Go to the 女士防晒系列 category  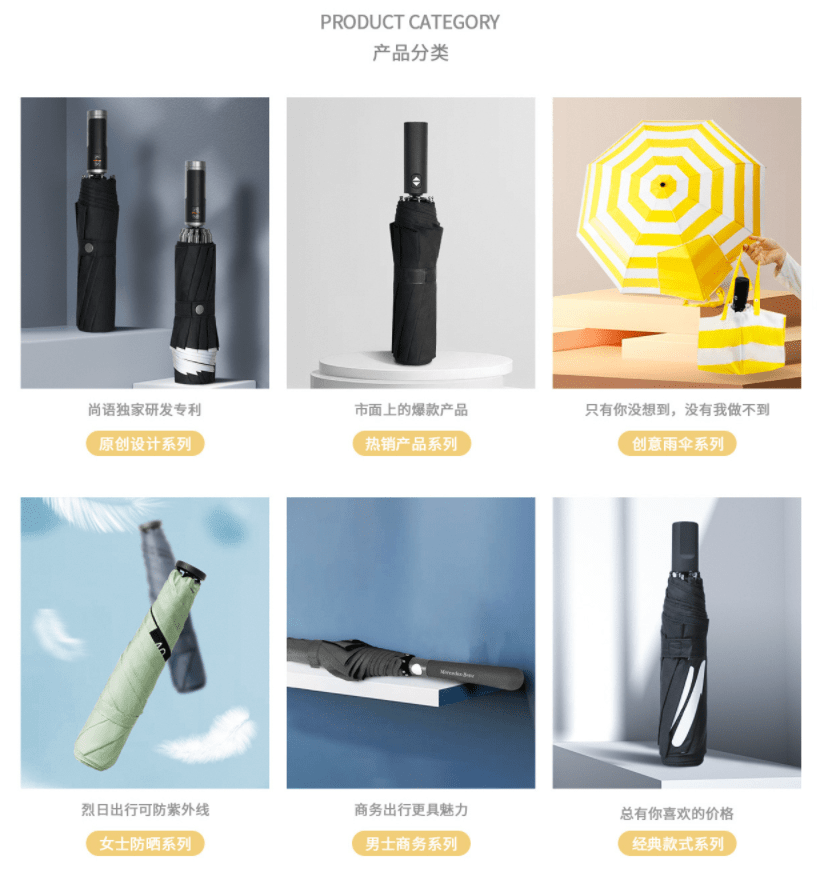pyautogui.click(x=144, y=844)
